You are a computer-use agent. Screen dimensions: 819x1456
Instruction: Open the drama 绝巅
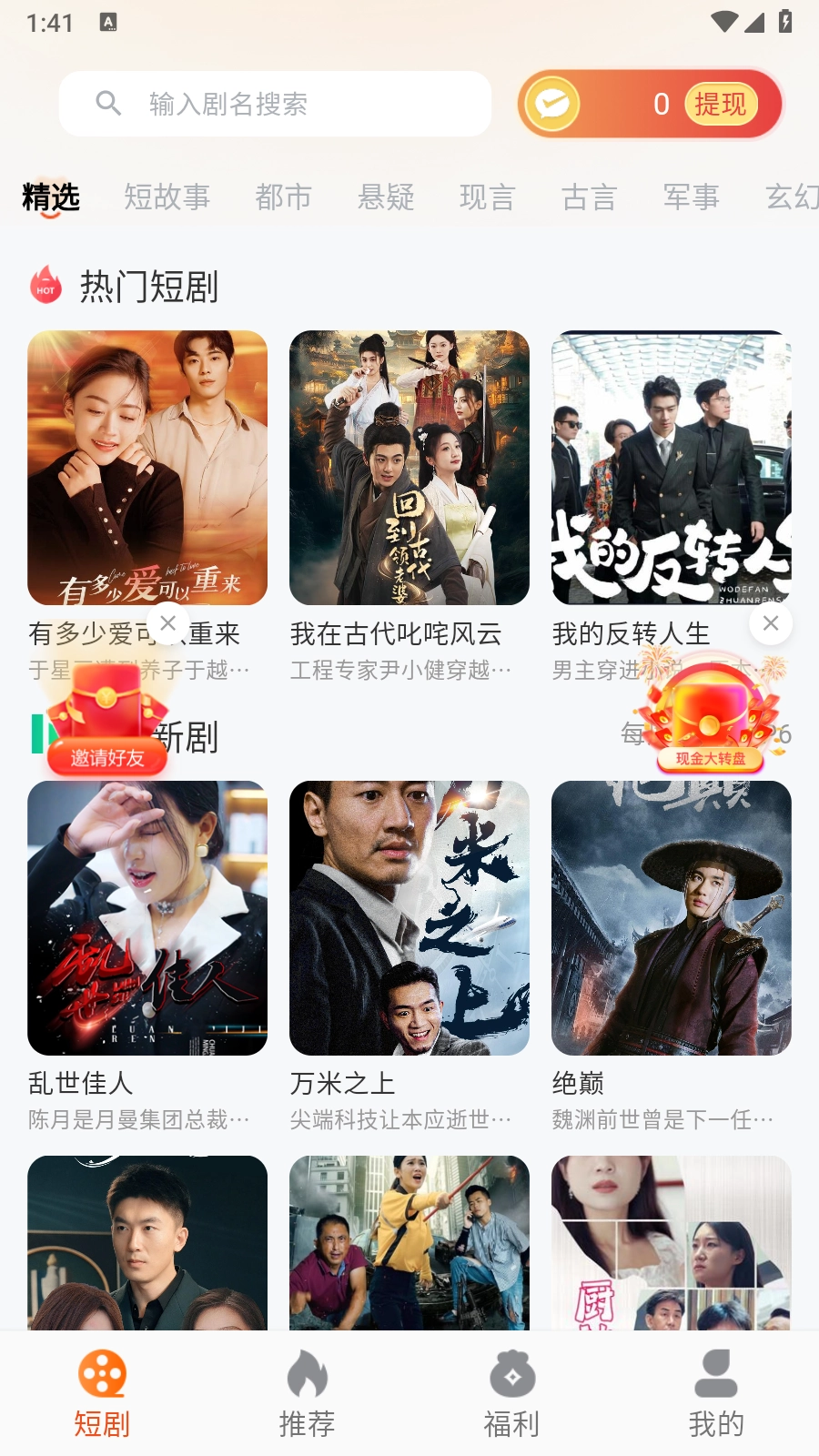672,918
